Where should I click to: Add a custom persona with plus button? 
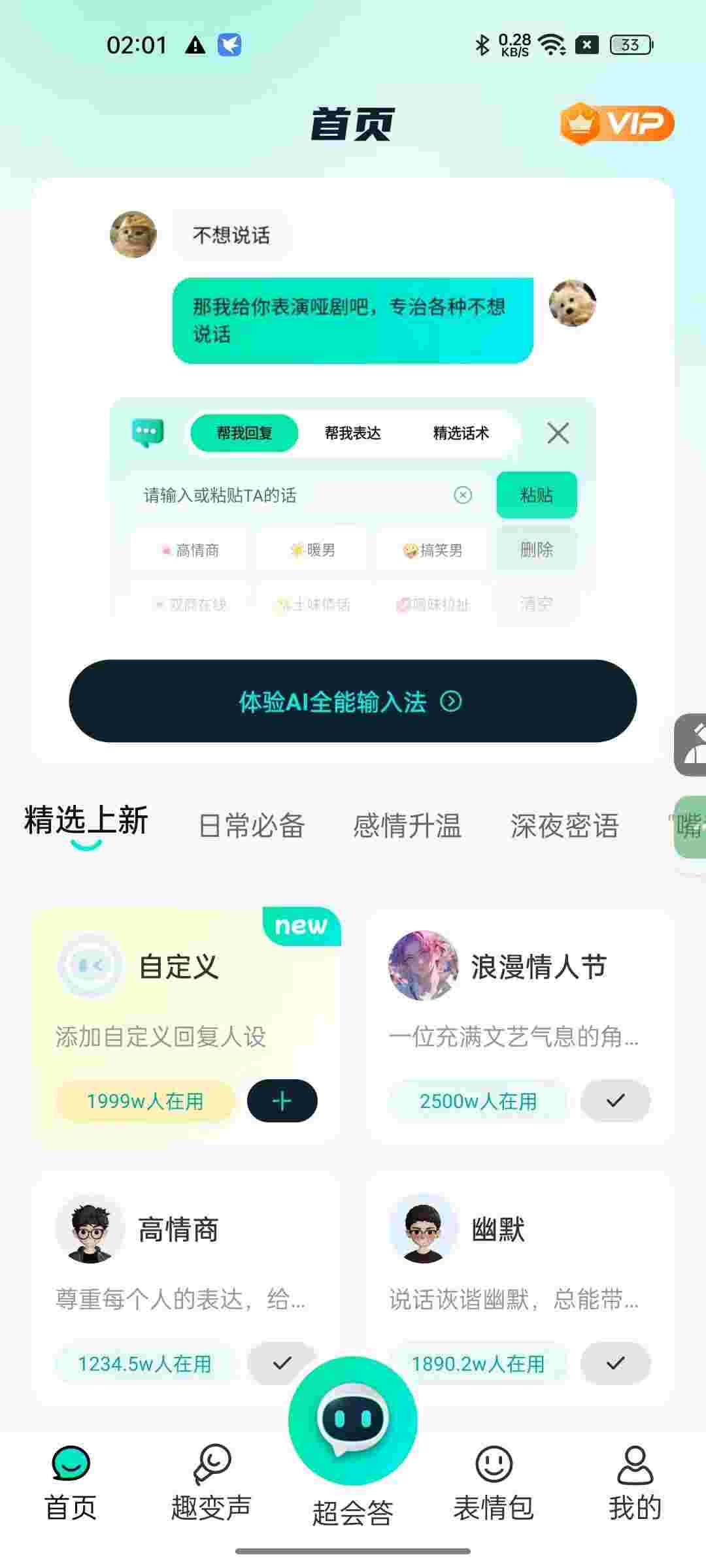click(282, 1101)
